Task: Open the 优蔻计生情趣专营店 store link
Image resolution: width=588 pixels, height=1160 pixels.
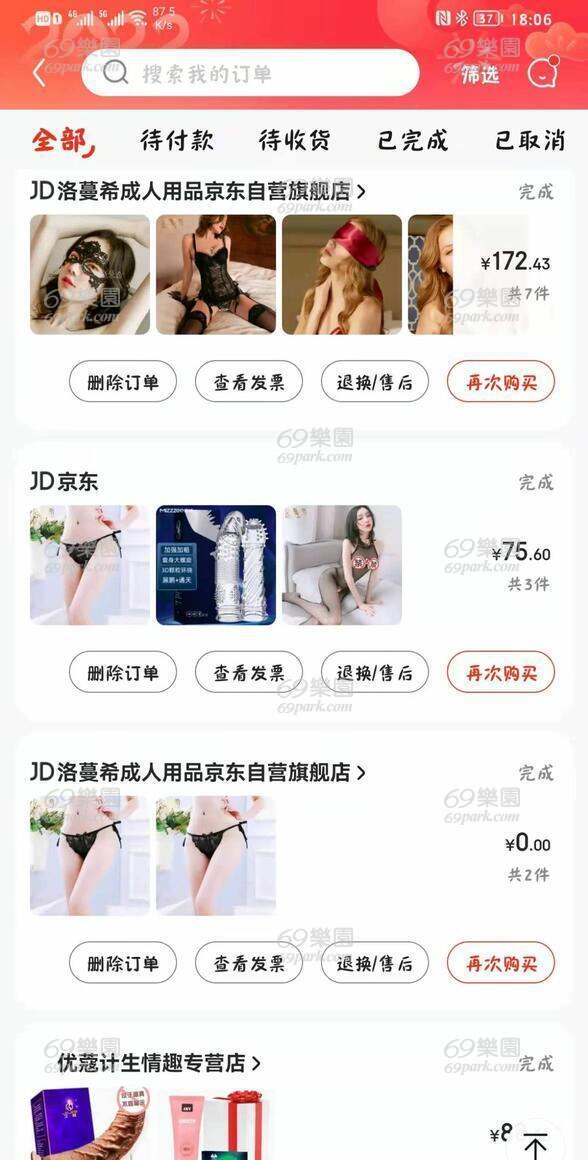Action: click(158, 1064)
